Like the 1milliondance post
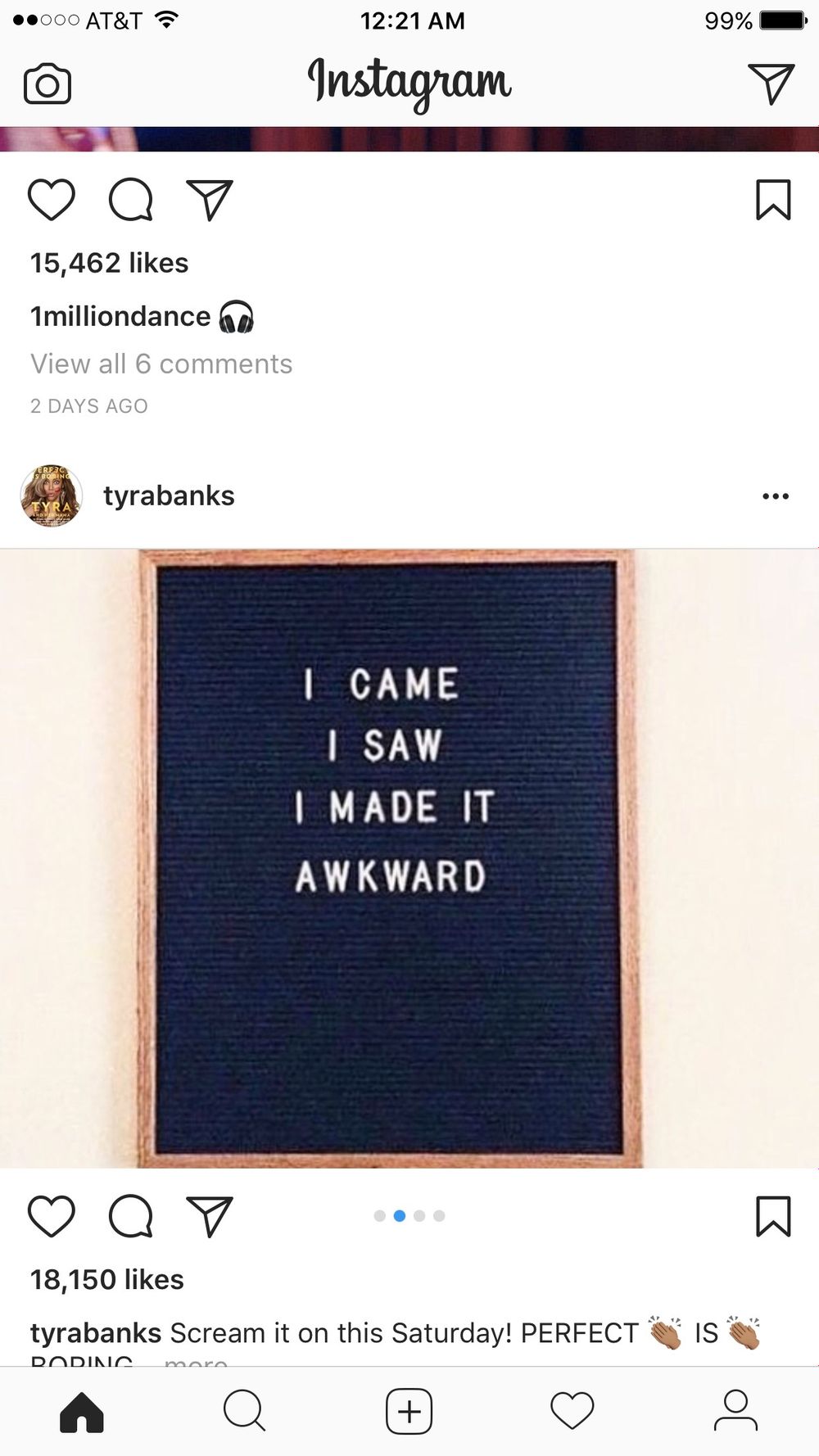 coord(52,200)
